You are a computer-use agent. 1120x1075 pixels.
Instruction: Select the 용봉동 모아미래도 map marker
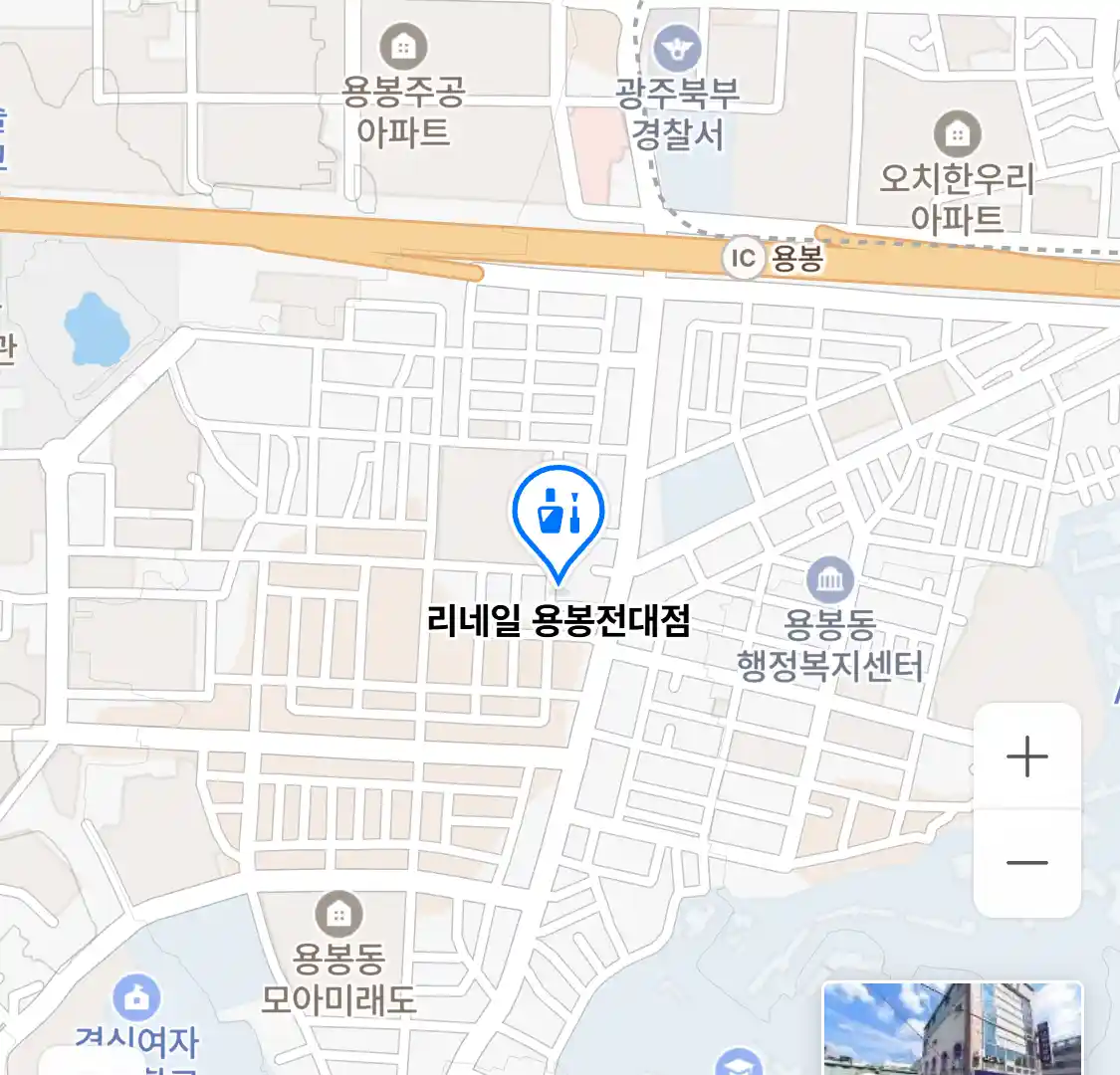point(338,913)
